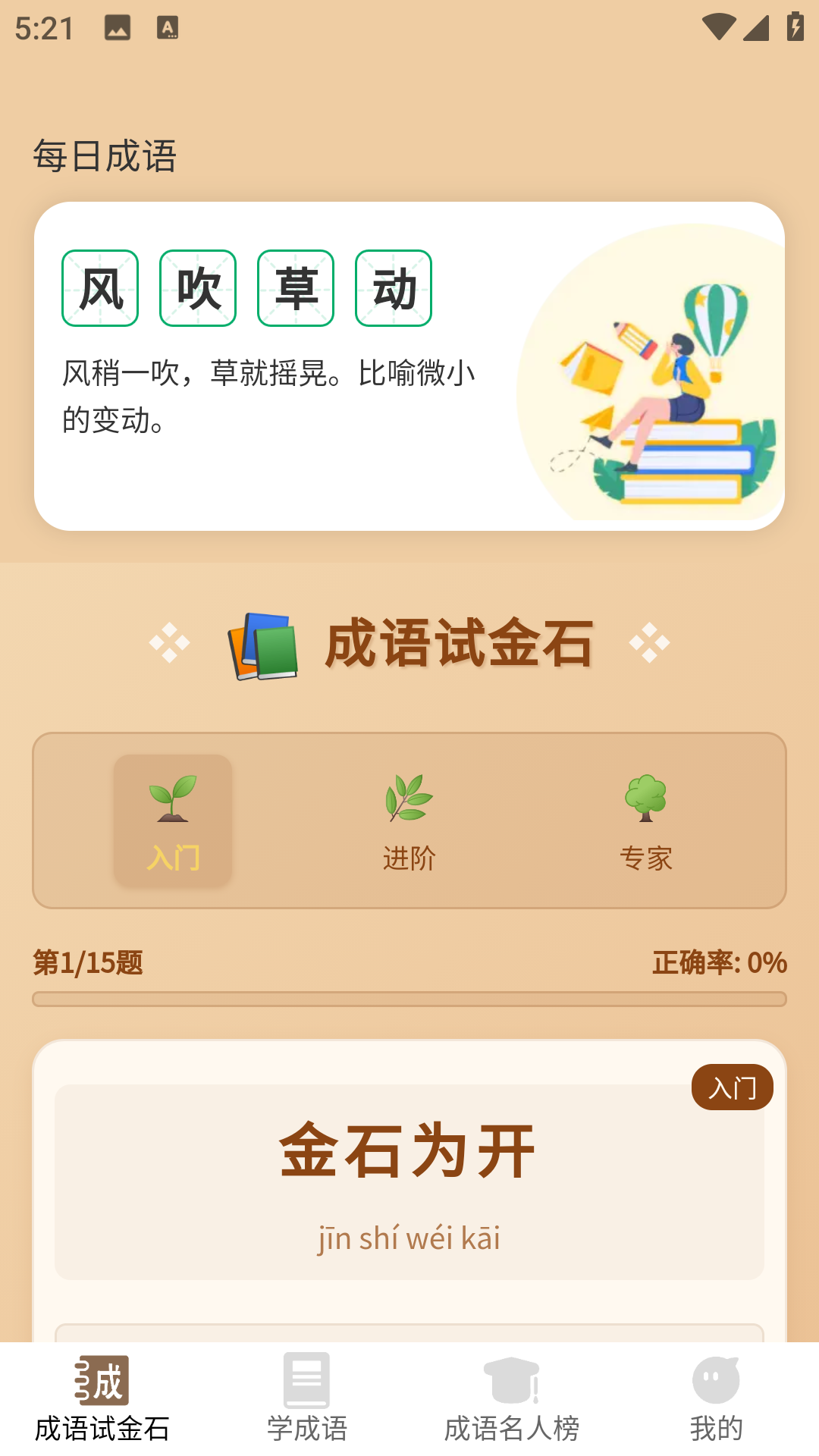Tap the quiz progress bar
Viewport: 819px width, 1456px height.
(409, 999)
